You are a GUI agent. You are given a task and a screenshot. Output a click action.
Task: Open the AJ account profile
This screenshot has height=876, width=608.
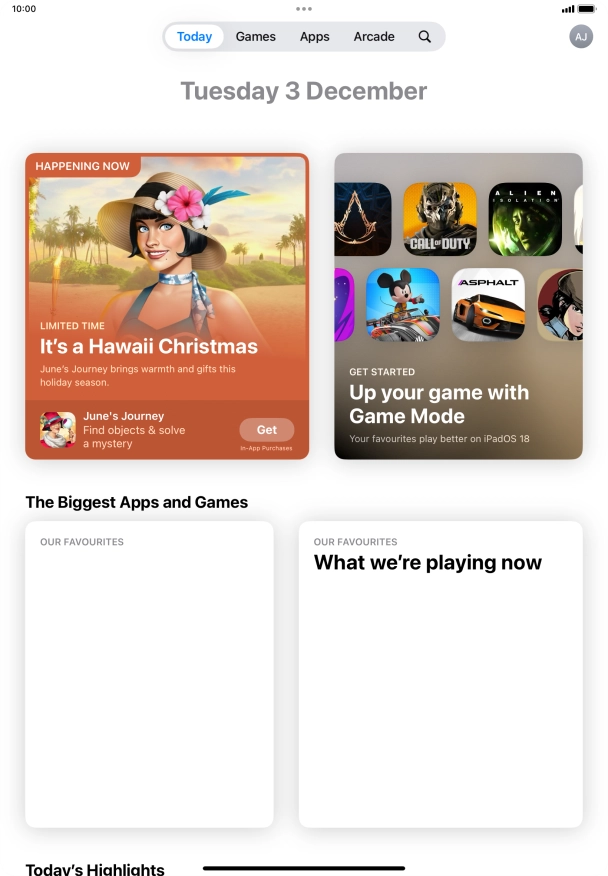point(581,37)
